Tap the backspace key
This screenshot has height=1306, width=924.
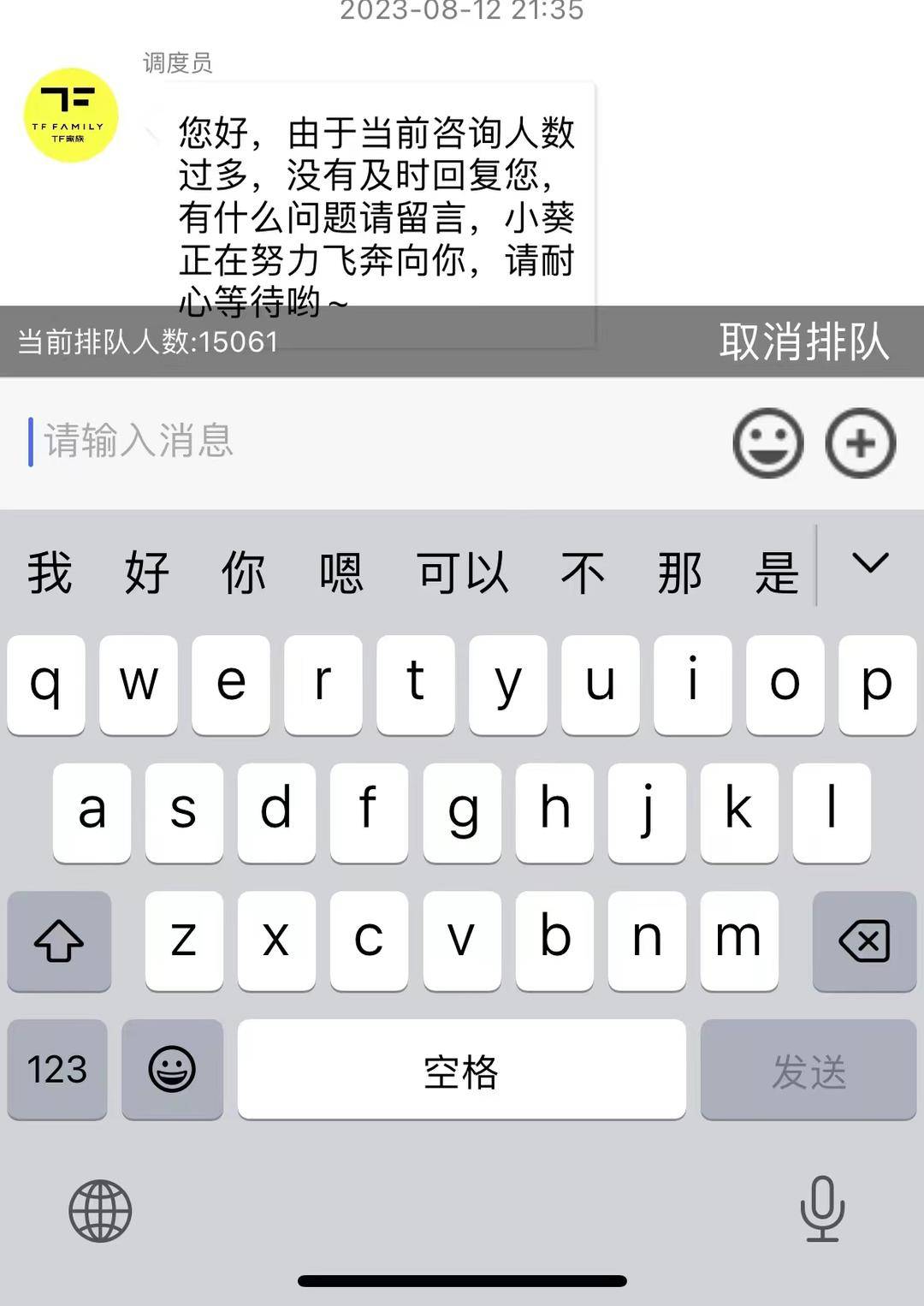(864, 941)
